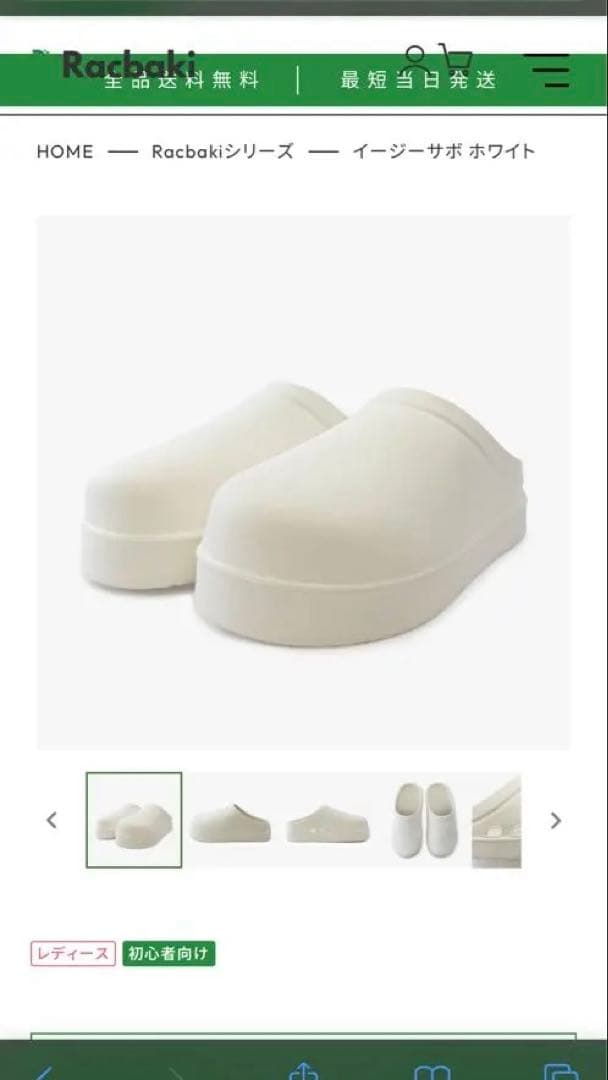Open the shopping cart

click(x=455, y=59)
